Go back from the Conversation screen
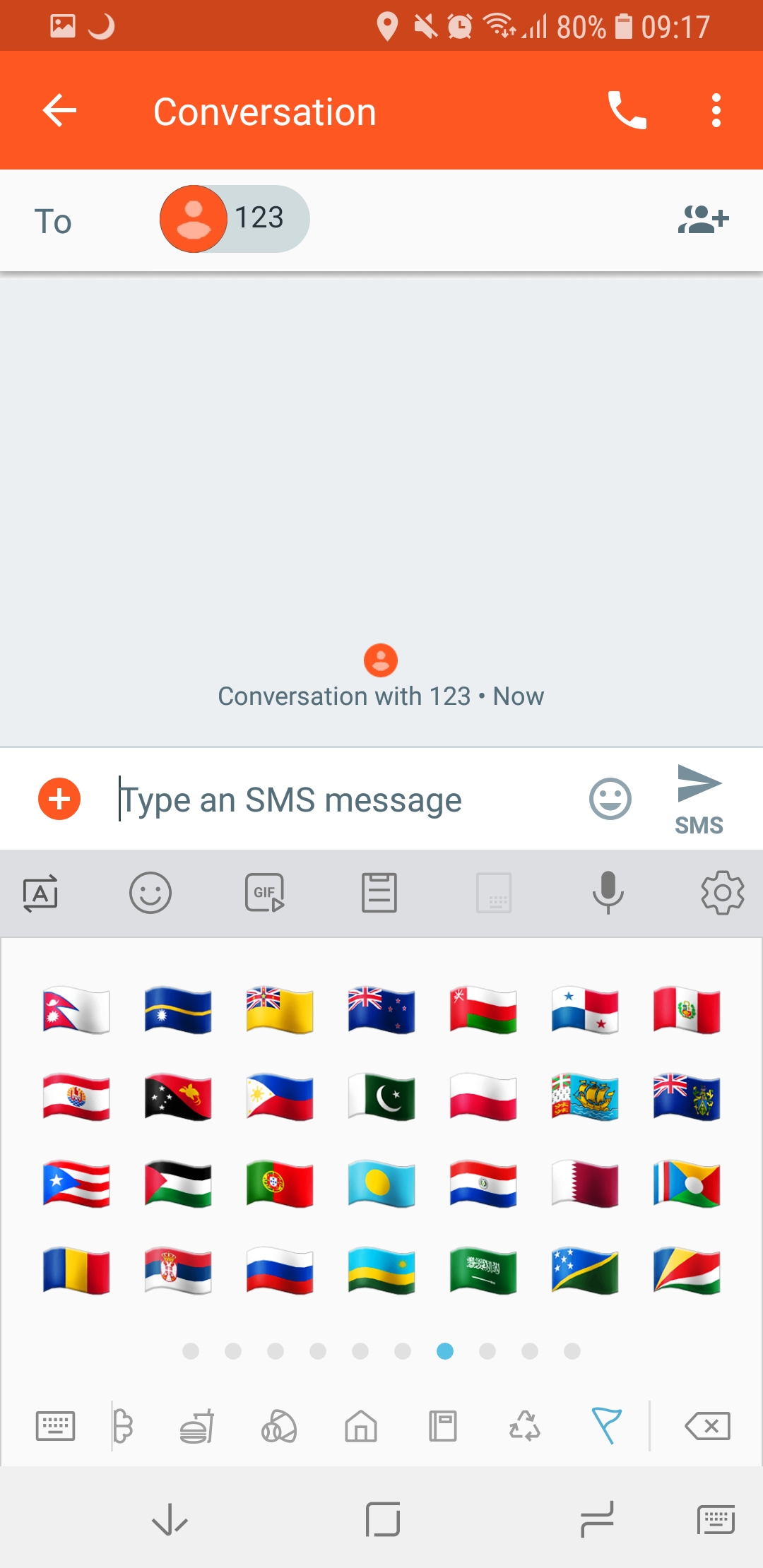Image resolution: width=763 pixels, height=1568 pixels. pos(59,111)
